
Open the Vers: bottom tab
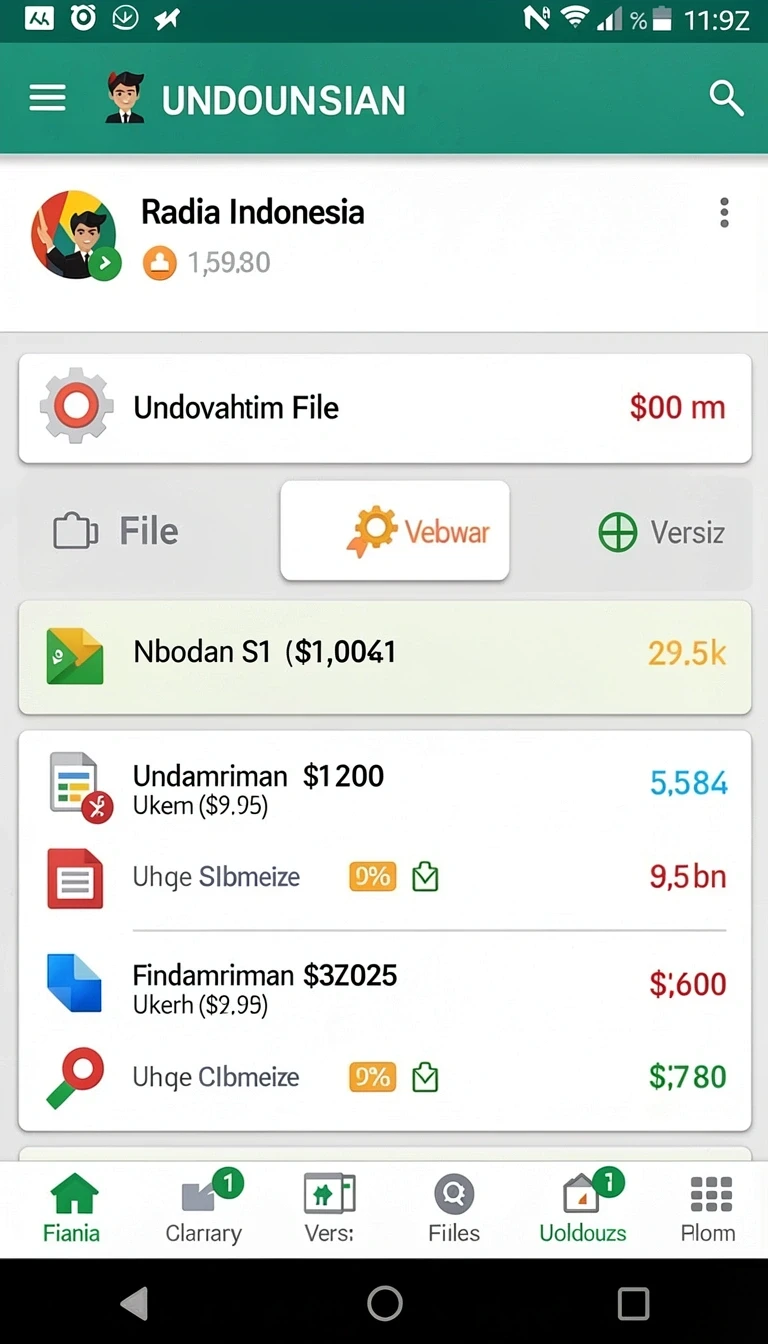coord(329,1209)
